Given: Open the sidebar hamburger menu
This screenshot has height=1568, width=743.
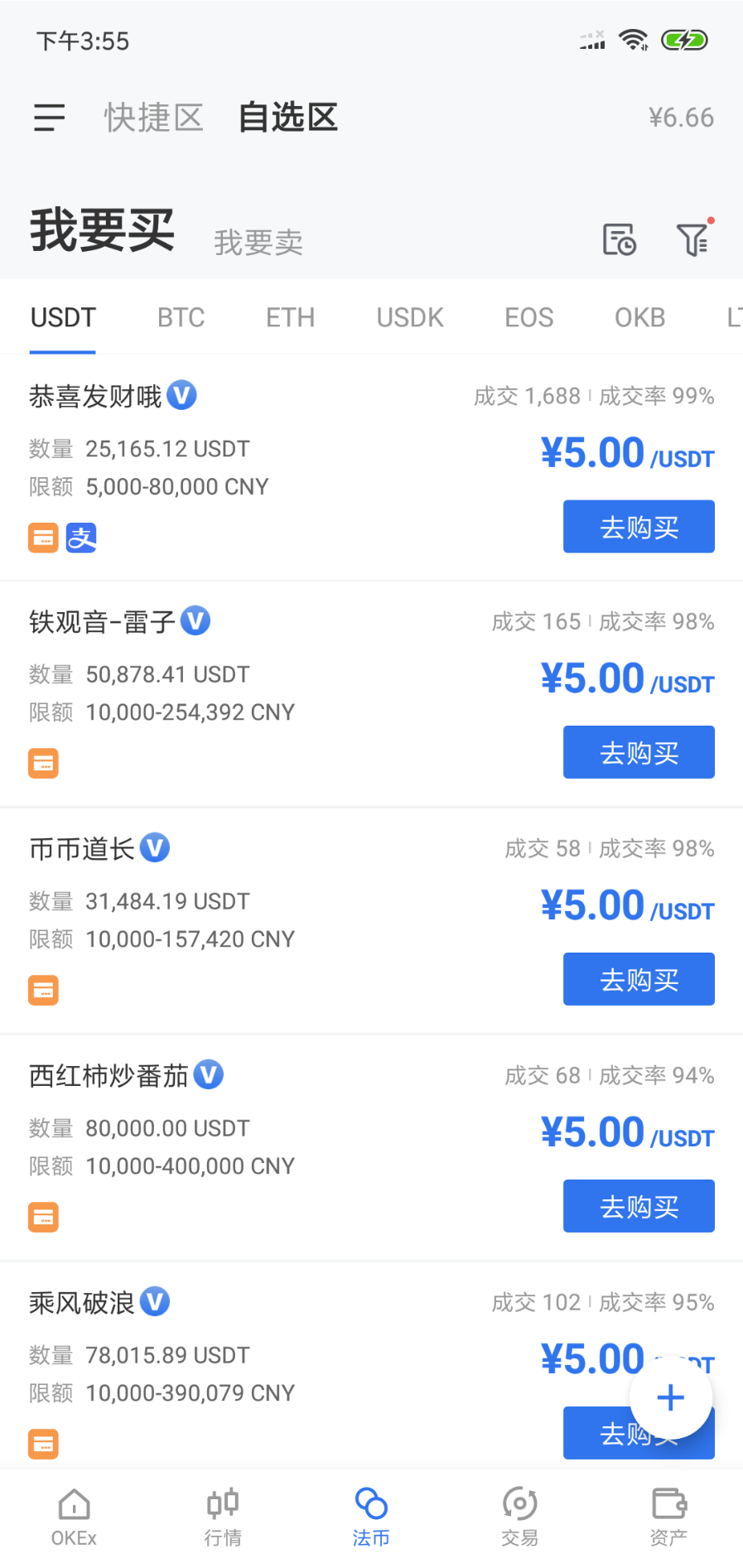Looking at the screenshot, I should [x=50, y=118].
